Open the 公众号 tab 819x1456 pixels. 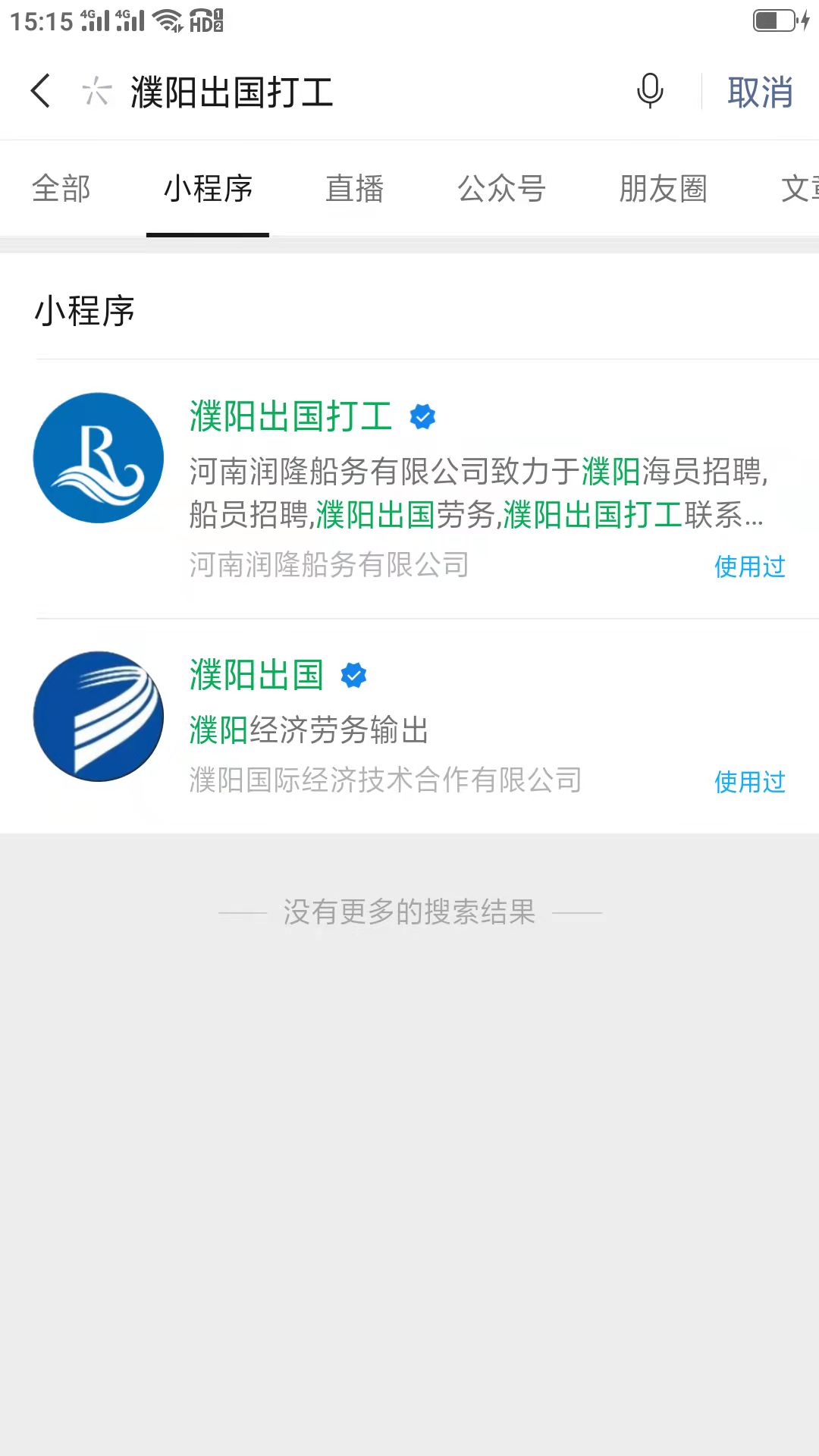(501, 189)
